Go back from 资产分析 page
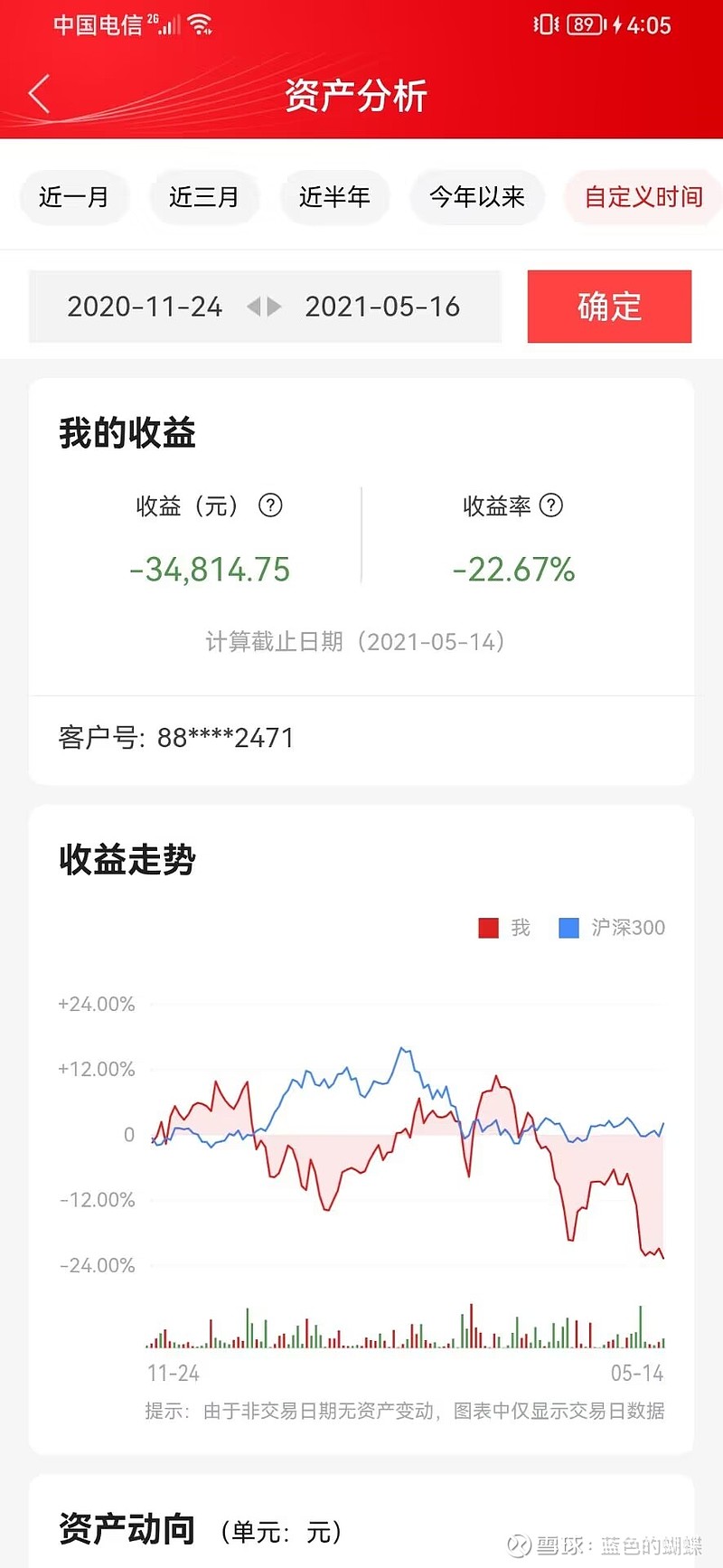 pyautogui.click(x=39, y=95)
